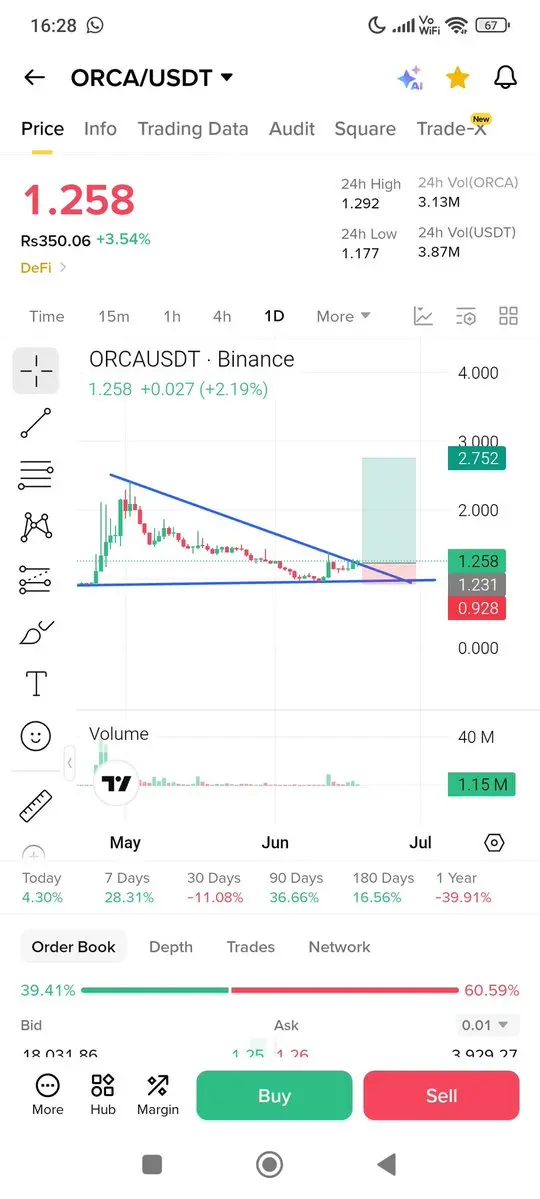
Task: Switch to the Info tab
Action: (x=100, y=128)
